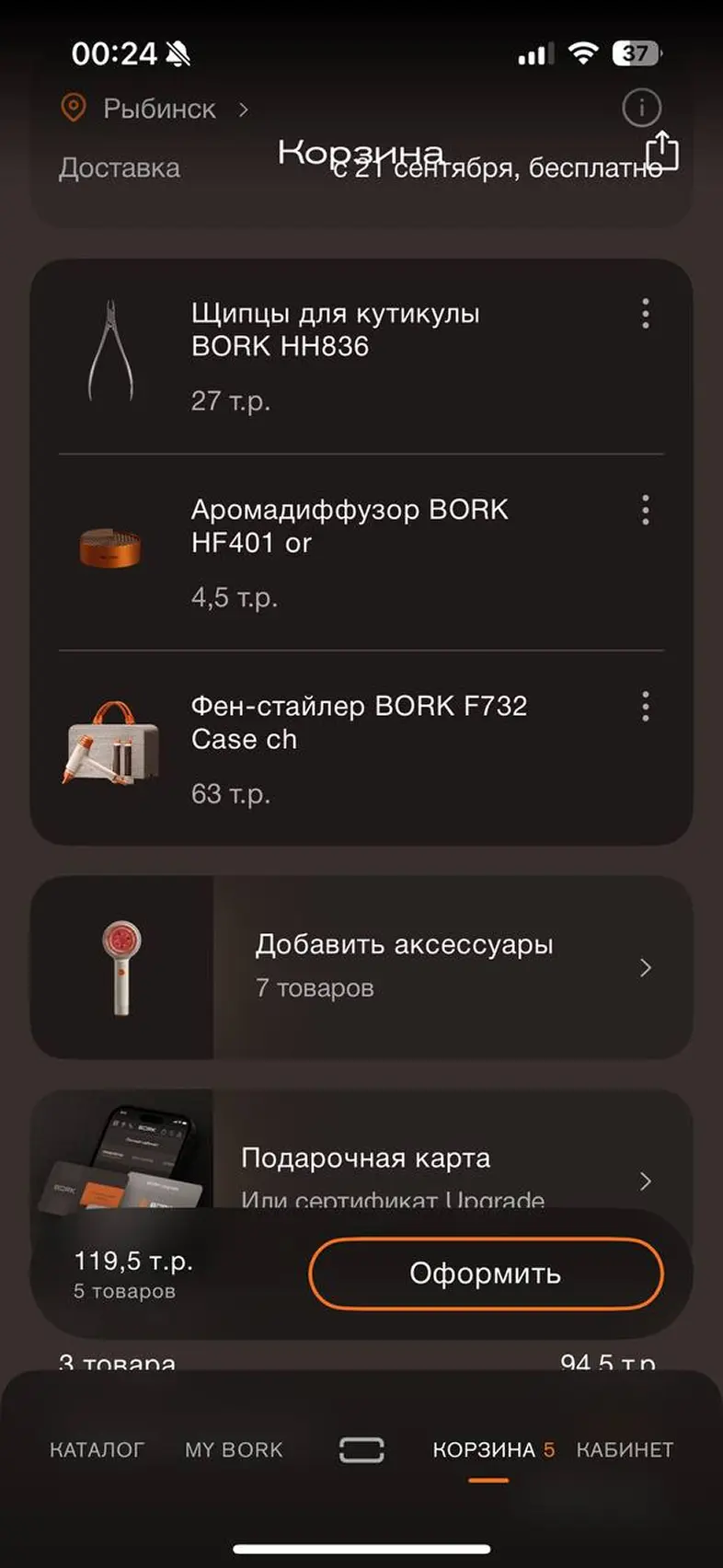Switch to the Каталог tab
The image size is (723, 1568).
(x=97, y=1450)
